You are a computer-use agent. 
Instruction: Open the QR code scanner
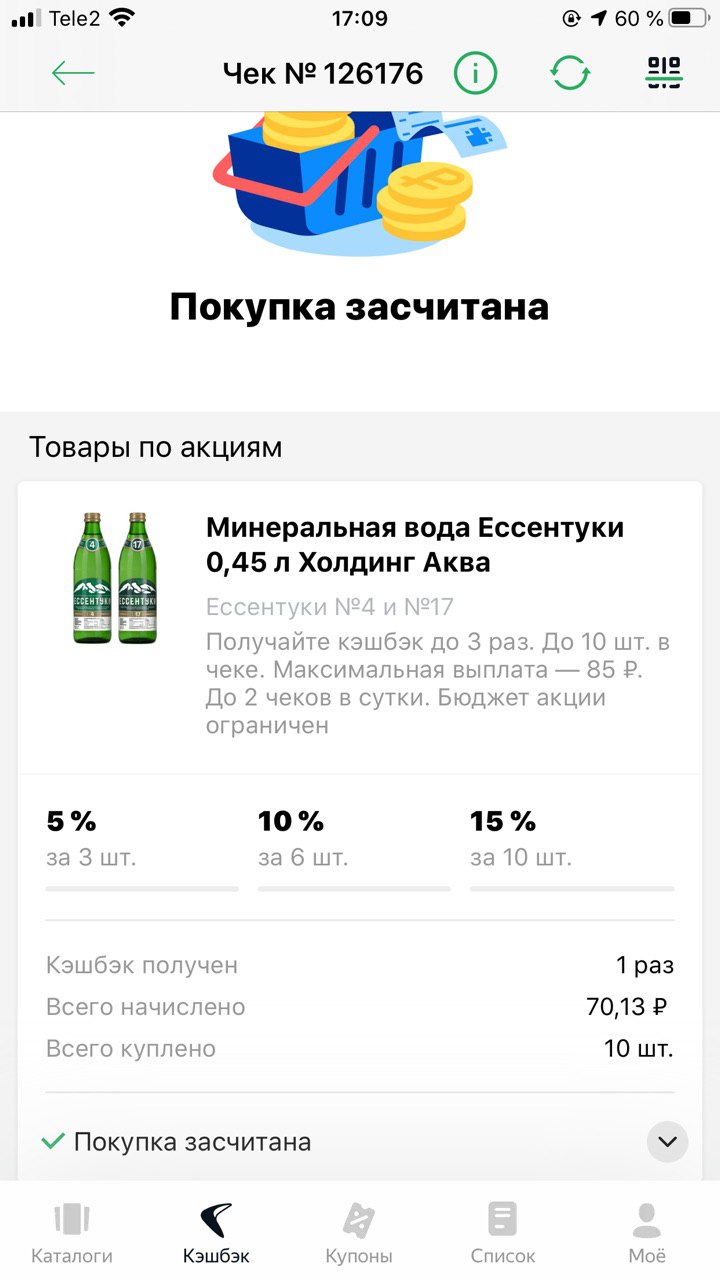(664, 73)
